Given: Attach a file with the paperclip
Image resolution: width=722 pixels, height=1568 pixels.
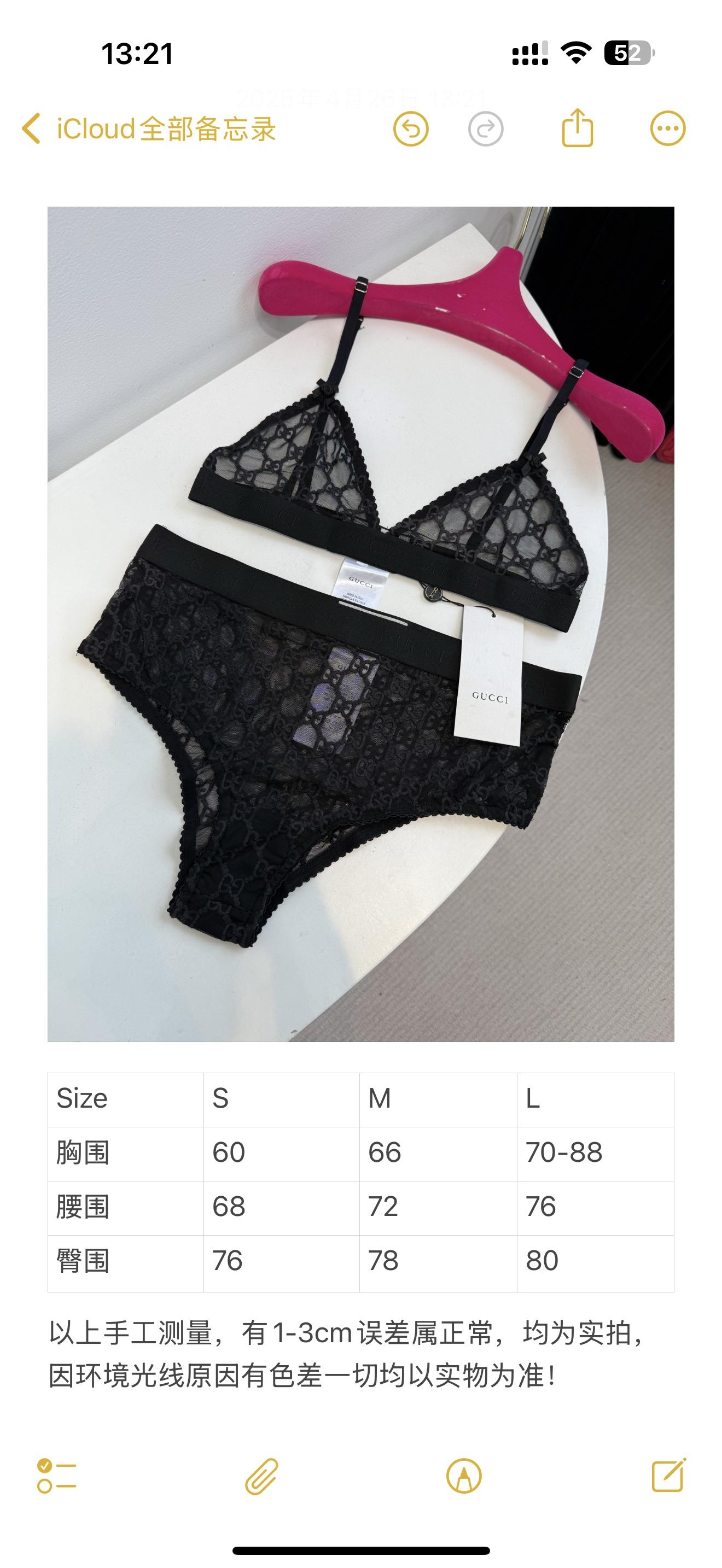Looking at the screenshot, I should (x=262, y=1476).
